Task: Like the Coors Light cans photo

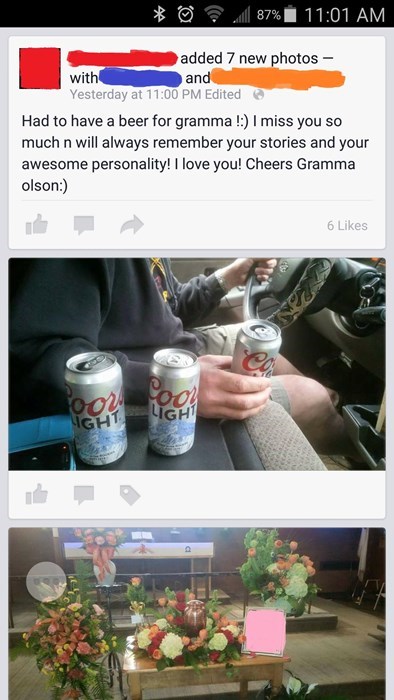Action: tap(37, 494)
